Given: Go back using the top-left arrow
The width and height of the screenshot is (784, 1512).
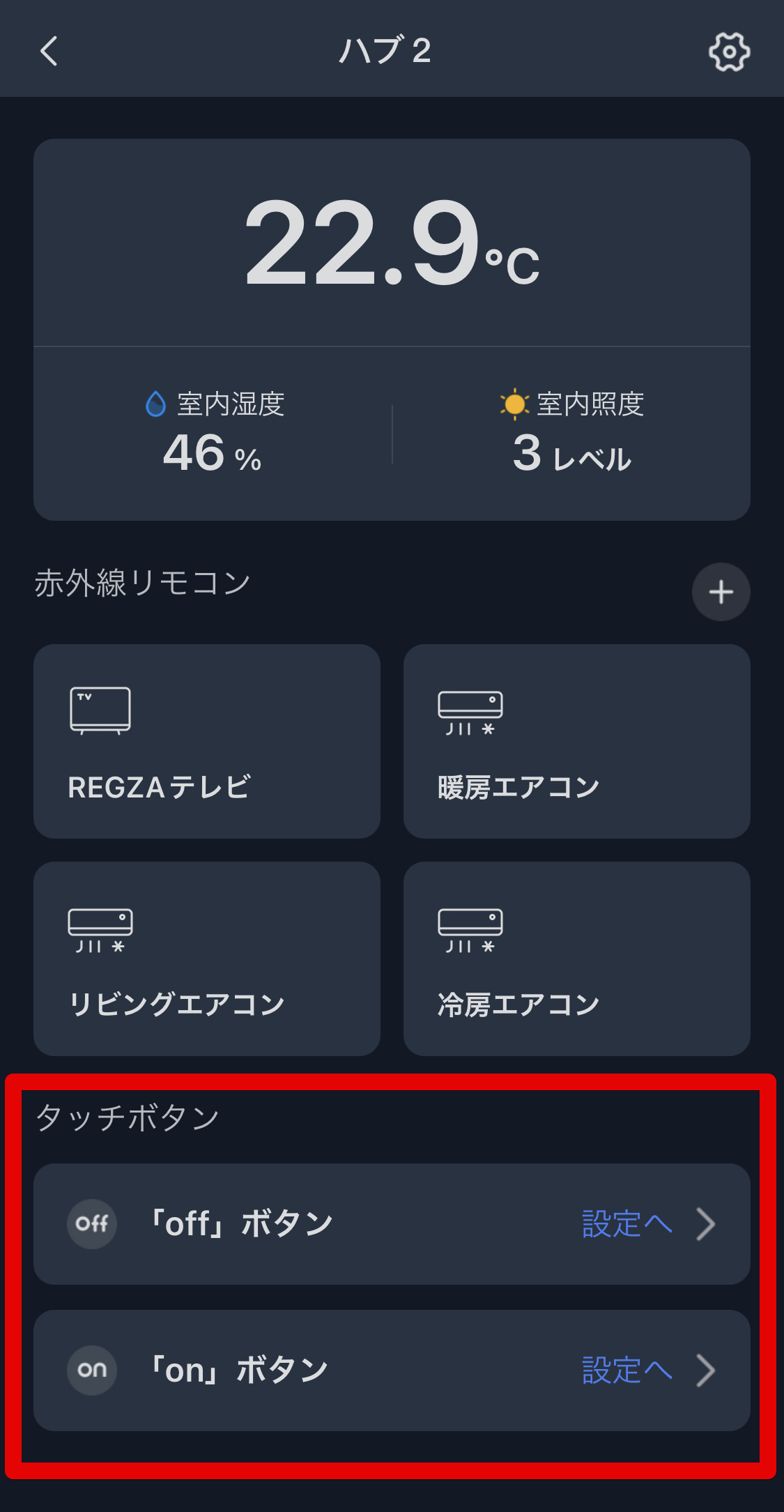Looking at the screenshot, I should pos(49,51).
